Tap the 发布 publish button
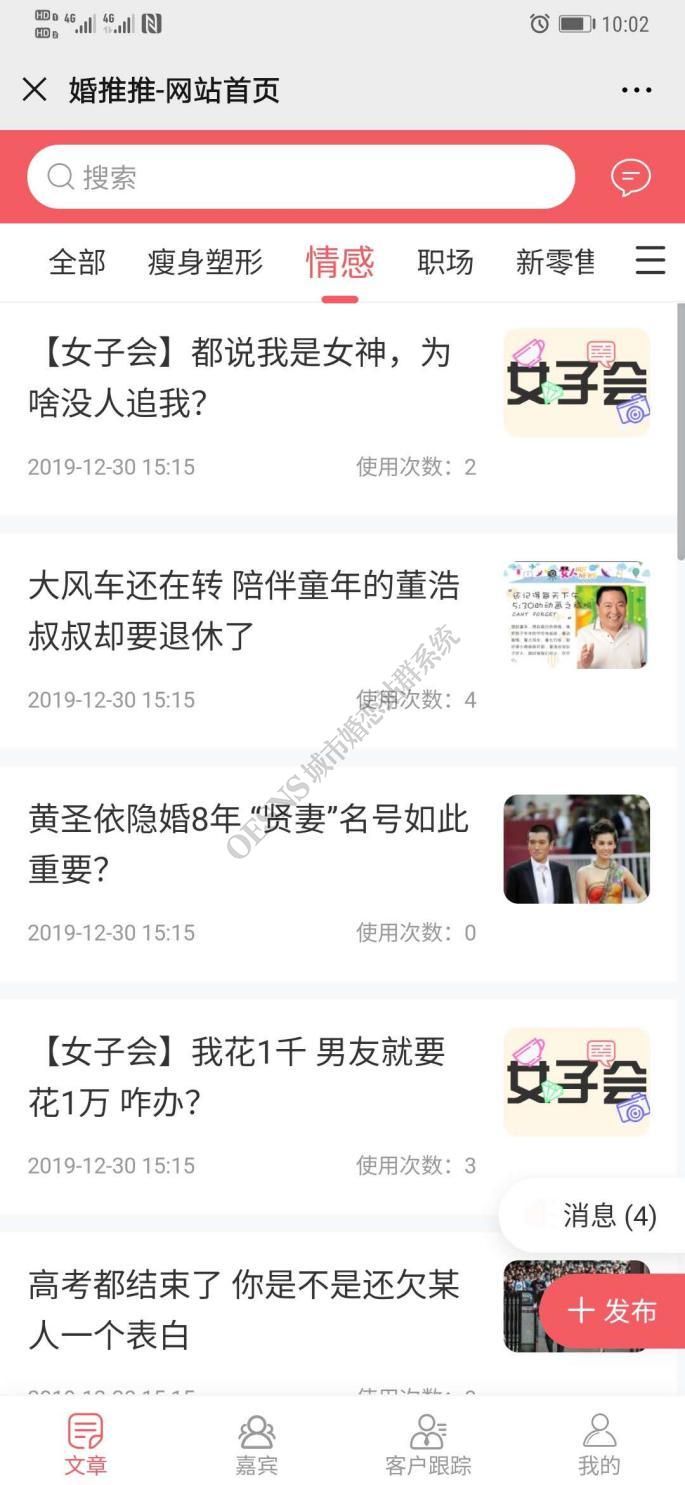The width and height of the screenshot is (685, 1485). (x=612, y=1311)
